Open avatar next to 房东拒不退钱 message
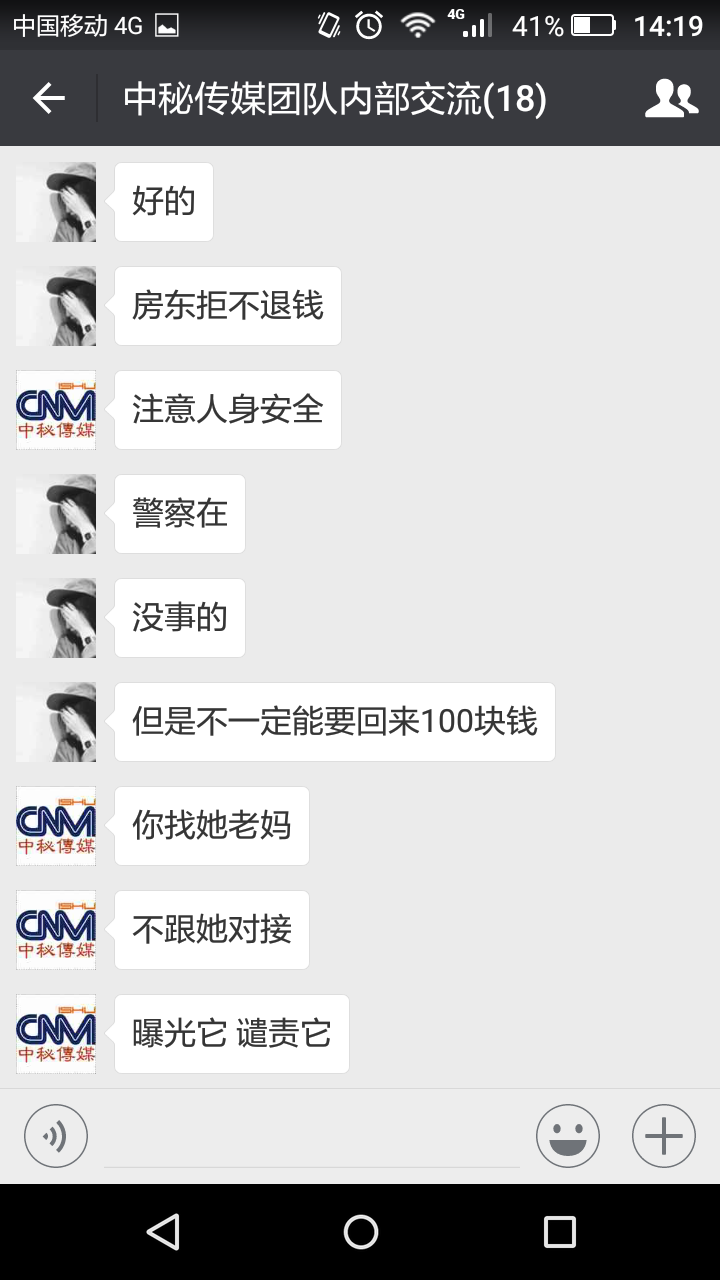Viewport: 720px width, 1280px height. tap(56, 306)
